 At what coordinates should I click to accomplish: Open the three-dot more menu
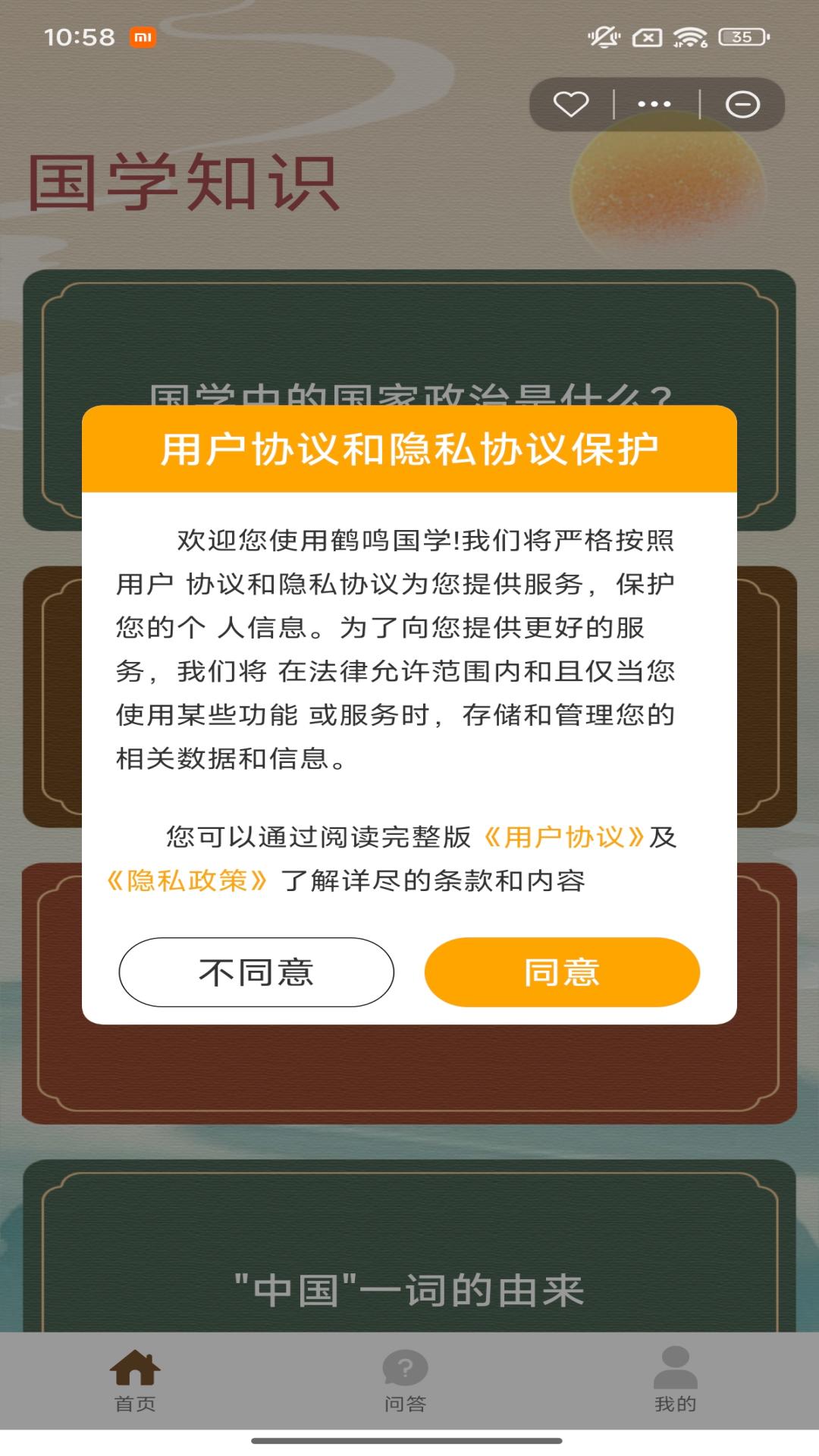(654, 104)
